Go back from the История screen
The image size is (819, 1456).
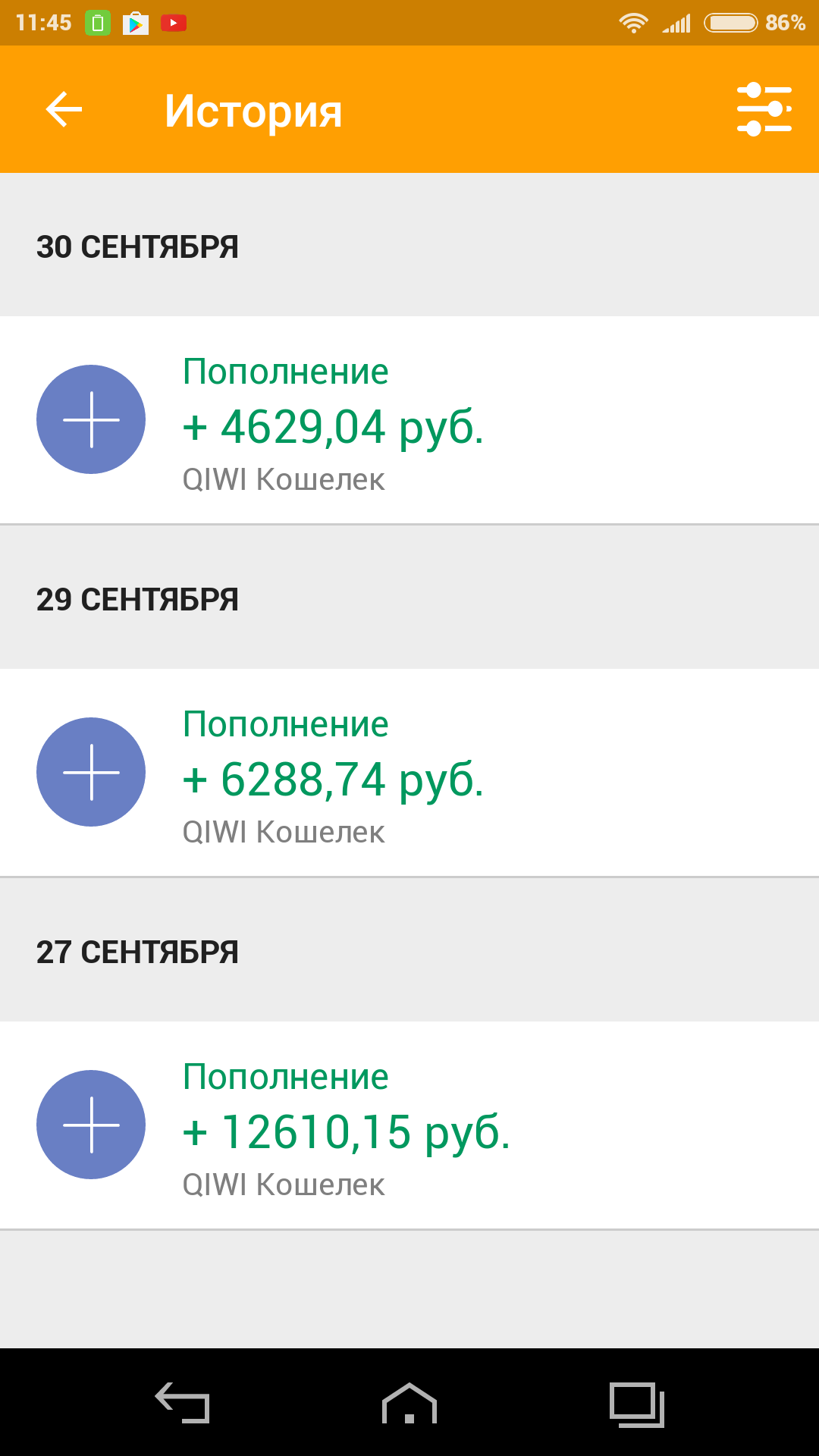[x=64, y=109]
